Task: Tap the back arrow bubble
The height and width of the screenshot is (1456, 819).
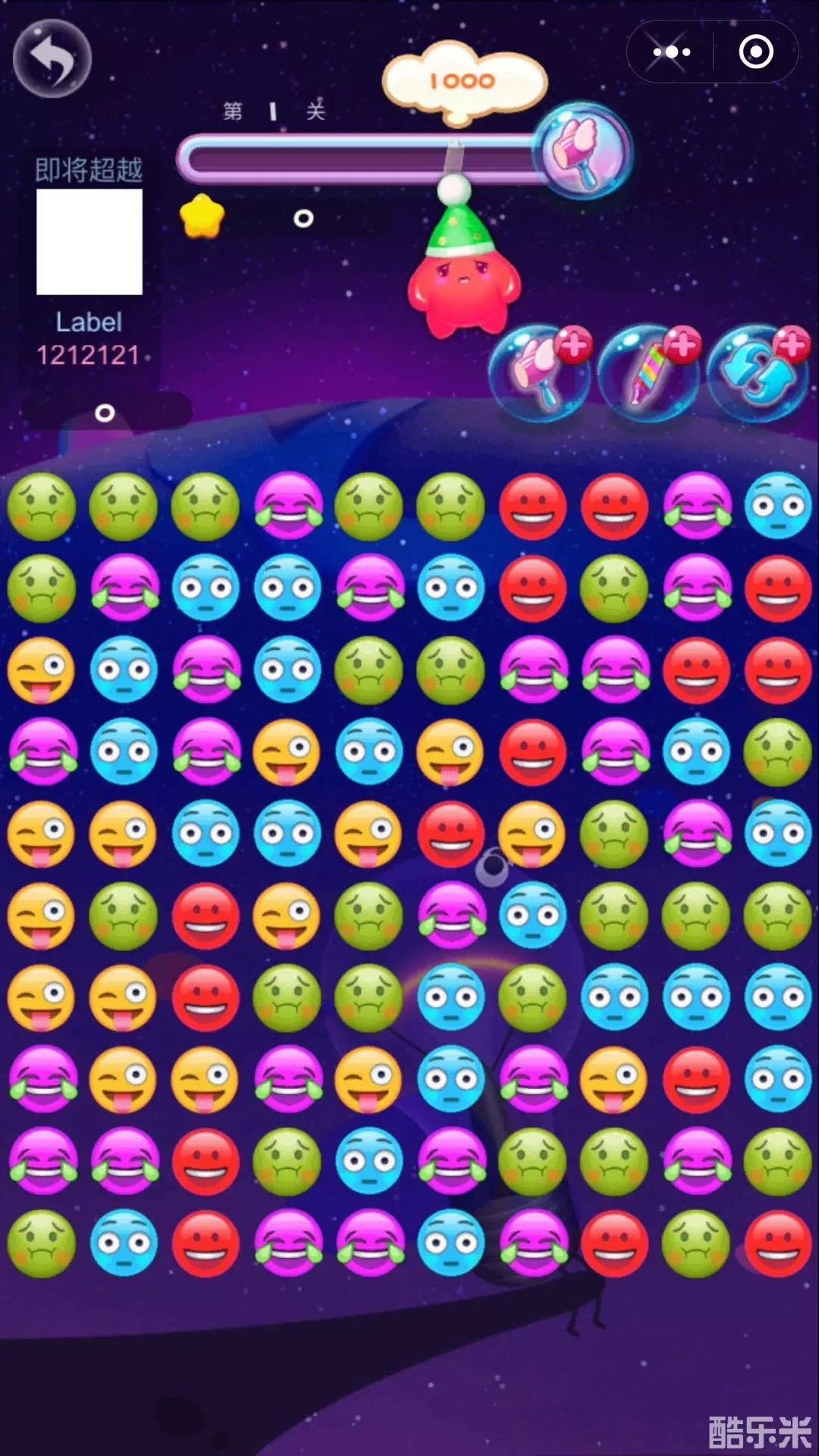Action: (x=52, y=59)
